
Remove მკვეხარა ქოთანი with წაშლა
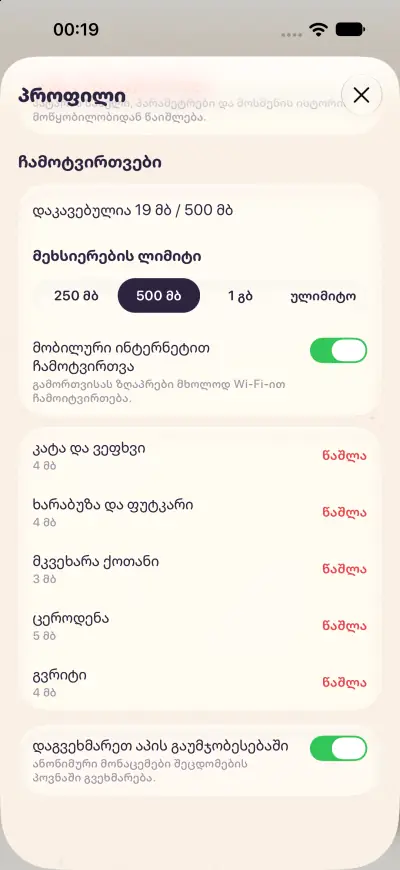click(344, 569)
